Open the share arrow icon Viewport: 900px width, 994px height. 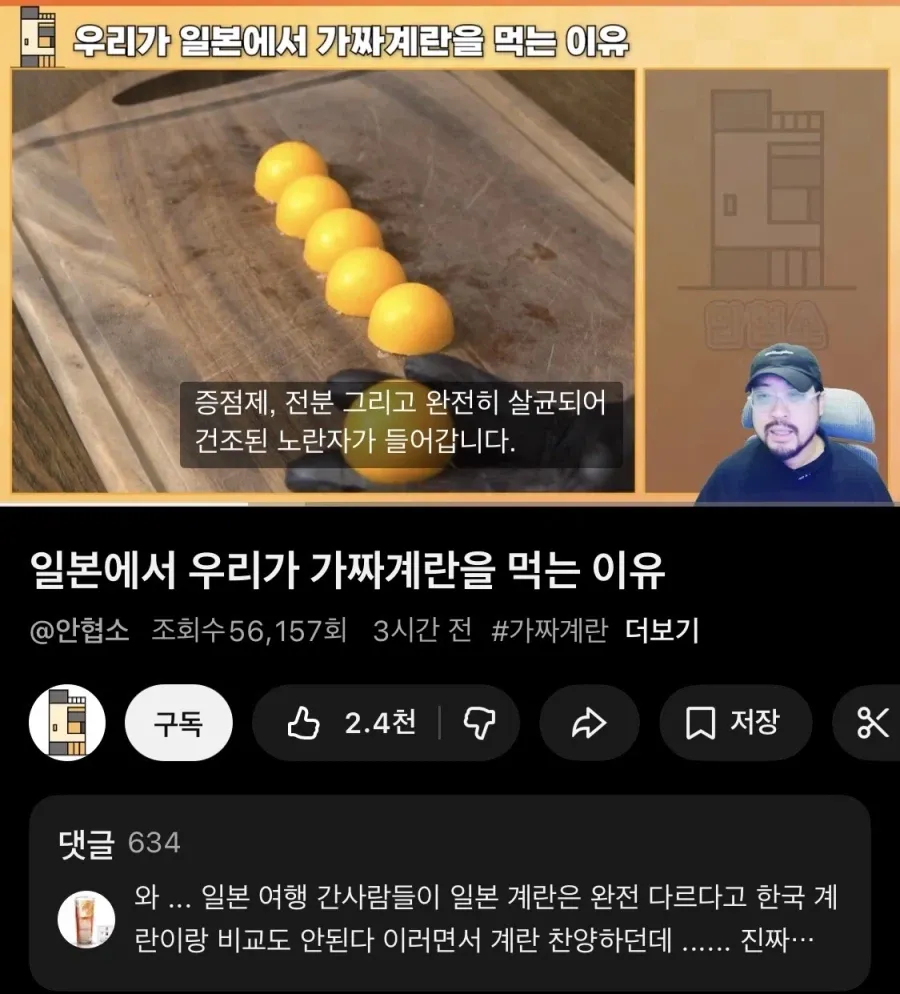click(589, 723)
